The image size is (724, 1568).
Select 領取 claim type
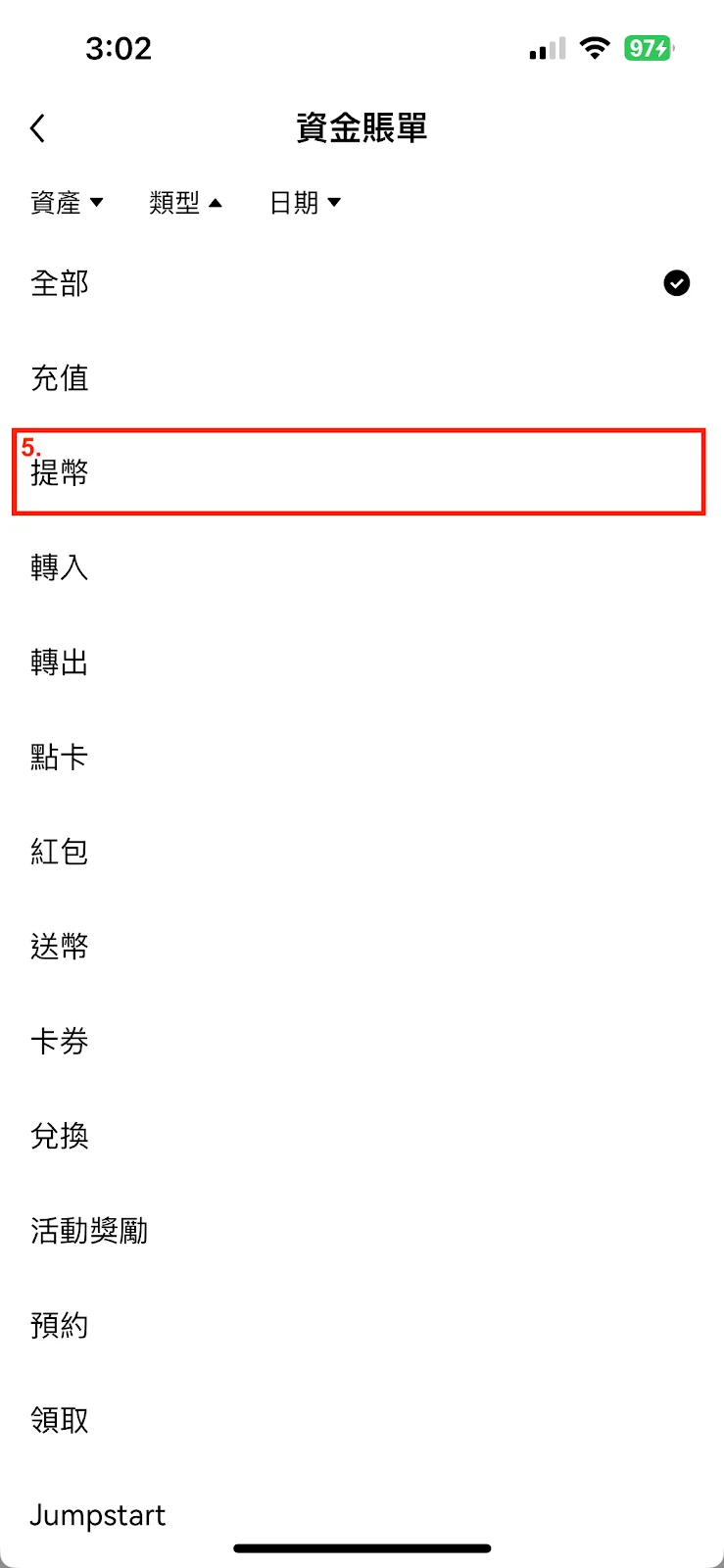(x=60, y=1420)
